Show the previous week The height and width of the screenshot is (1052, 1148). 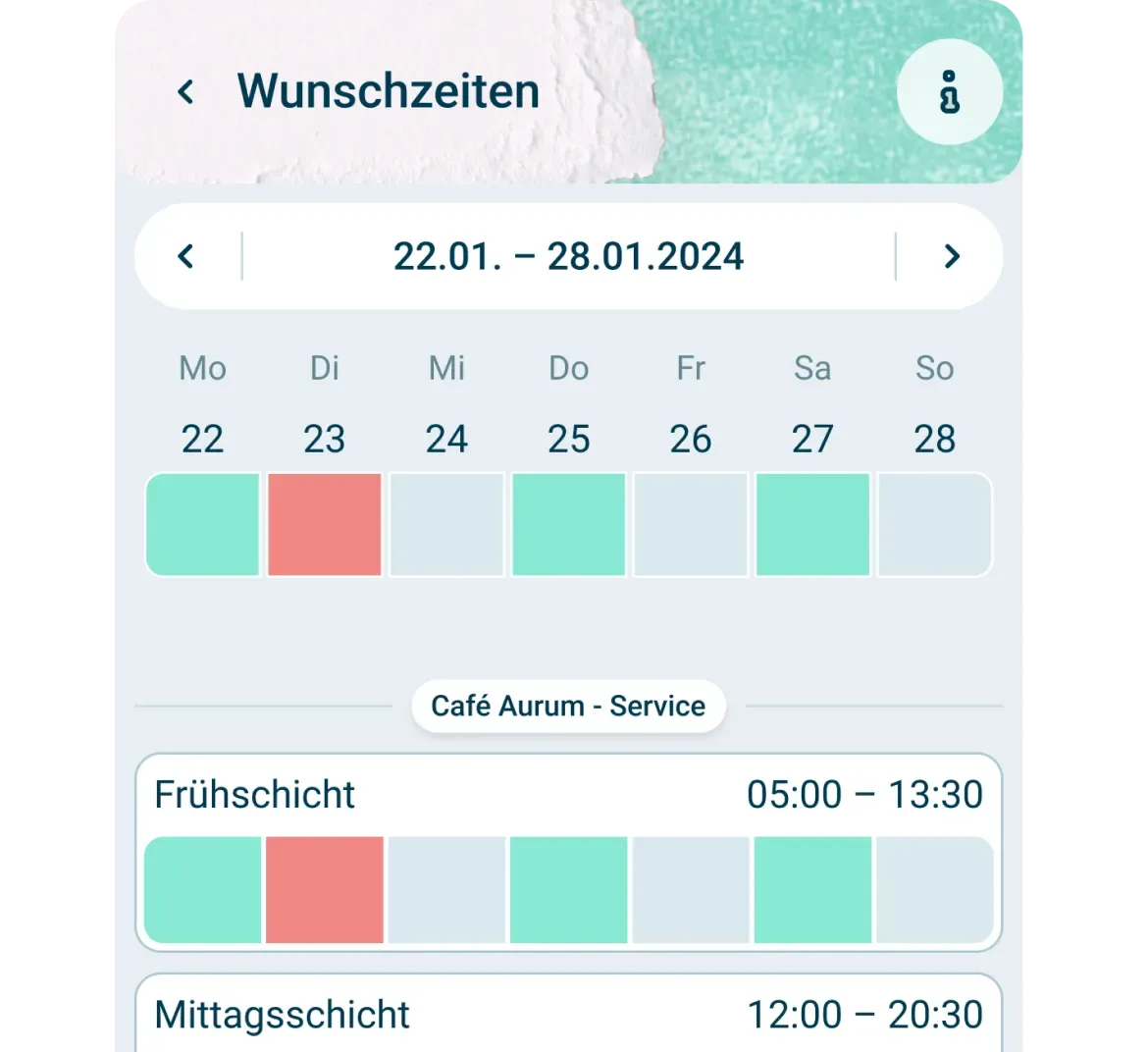(185, 257)
